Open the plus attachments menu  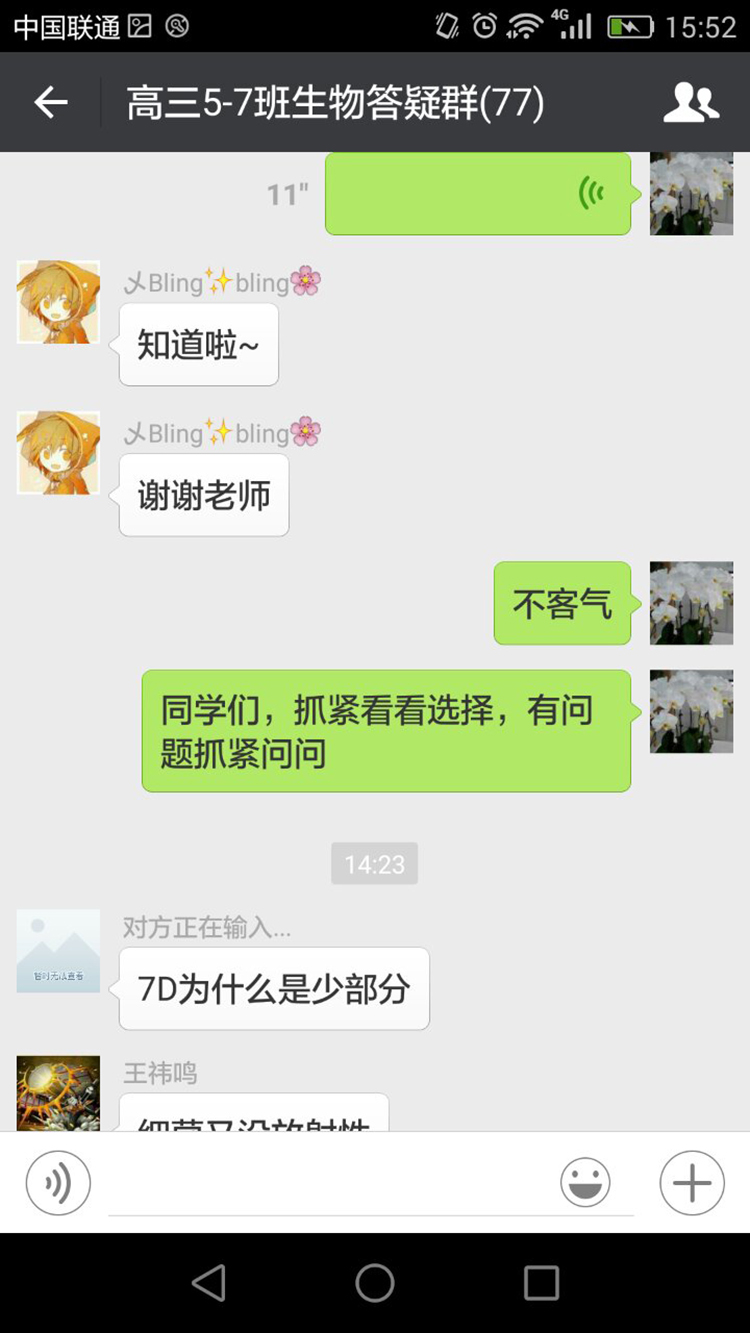click(691, 1183)
